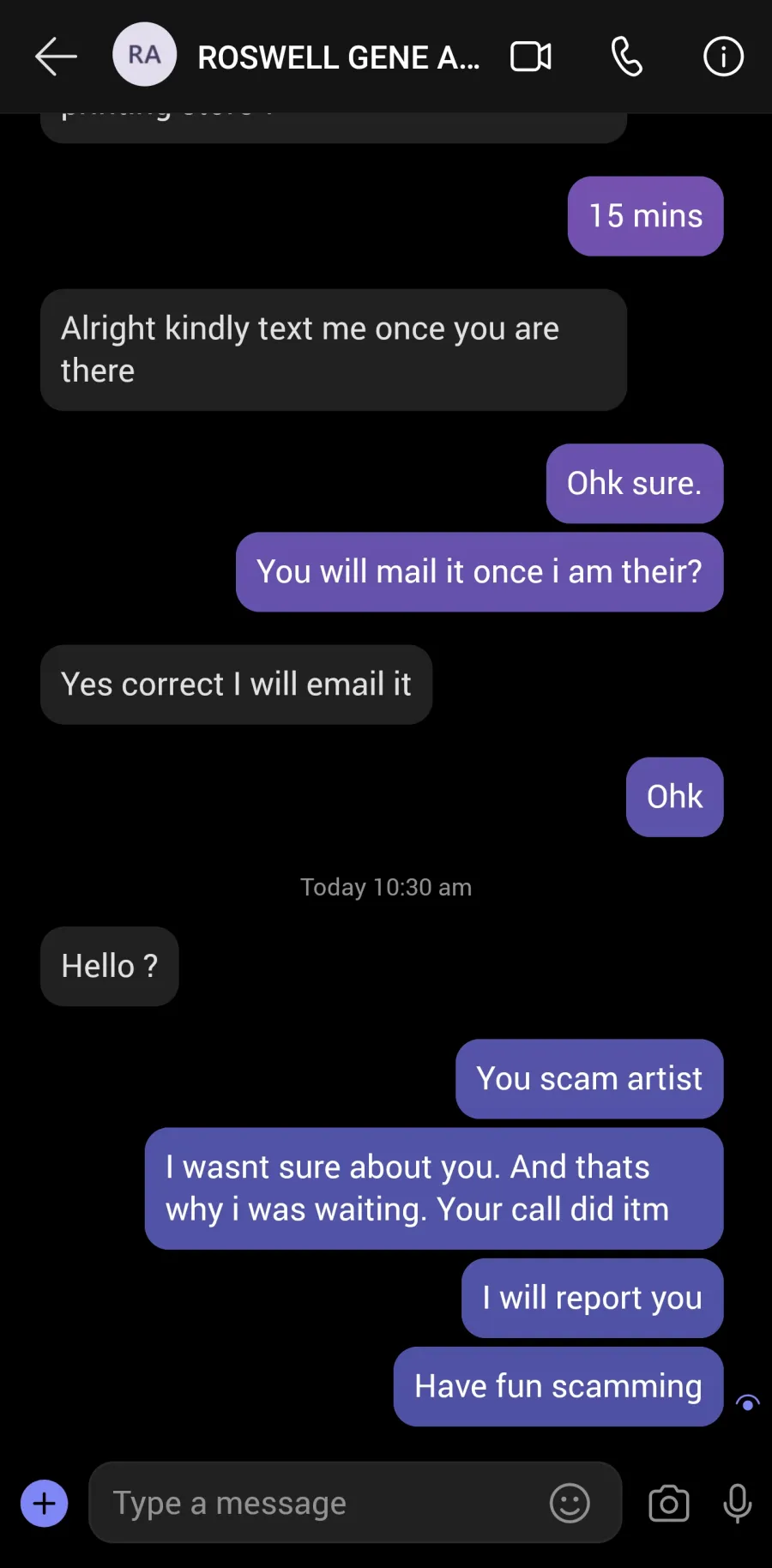Screen dimensions: 772x1568
Task: Open Roswell Gene's contact name header
Action: click(339, 57)
